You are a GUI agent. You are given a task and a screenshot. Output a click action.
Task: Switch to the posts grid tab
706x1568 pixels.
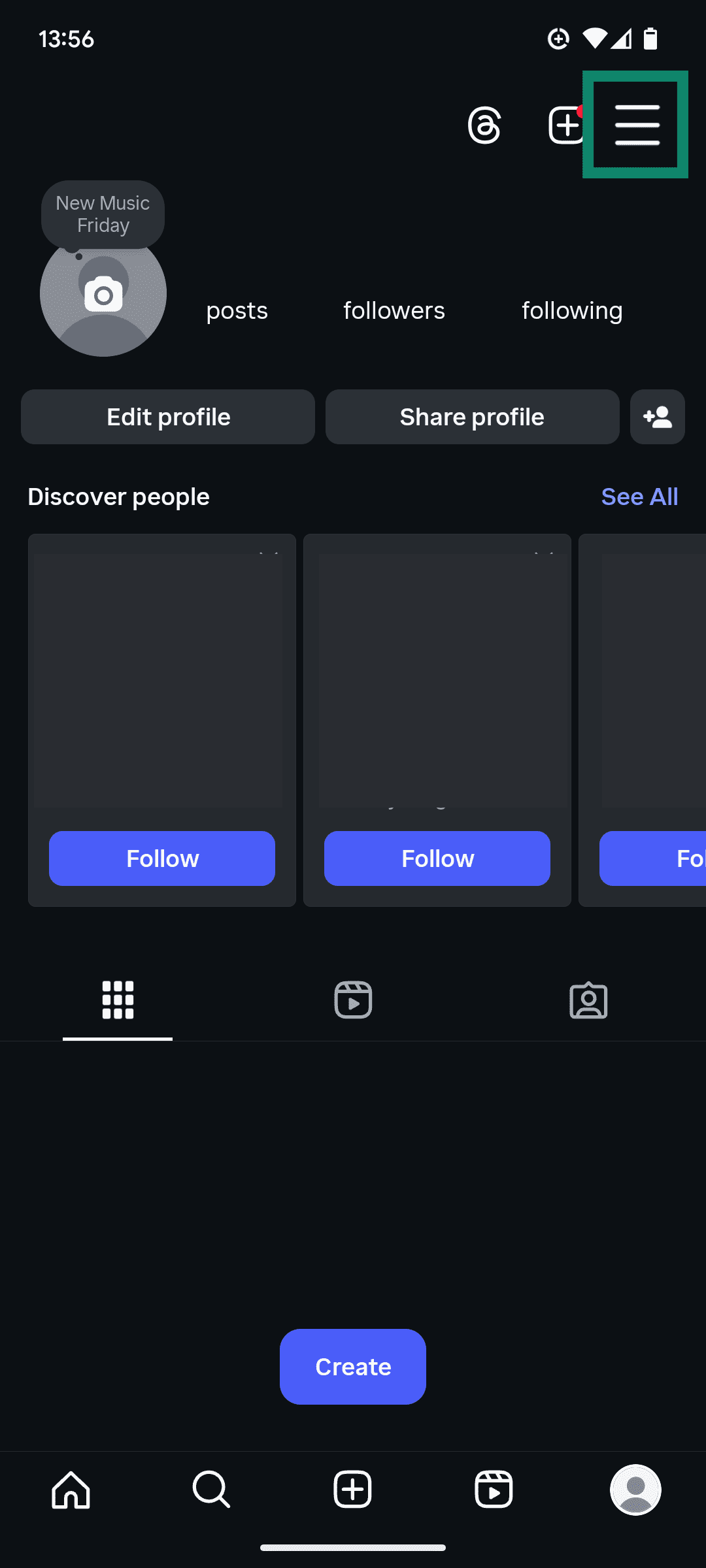click(x=116, y=999)
